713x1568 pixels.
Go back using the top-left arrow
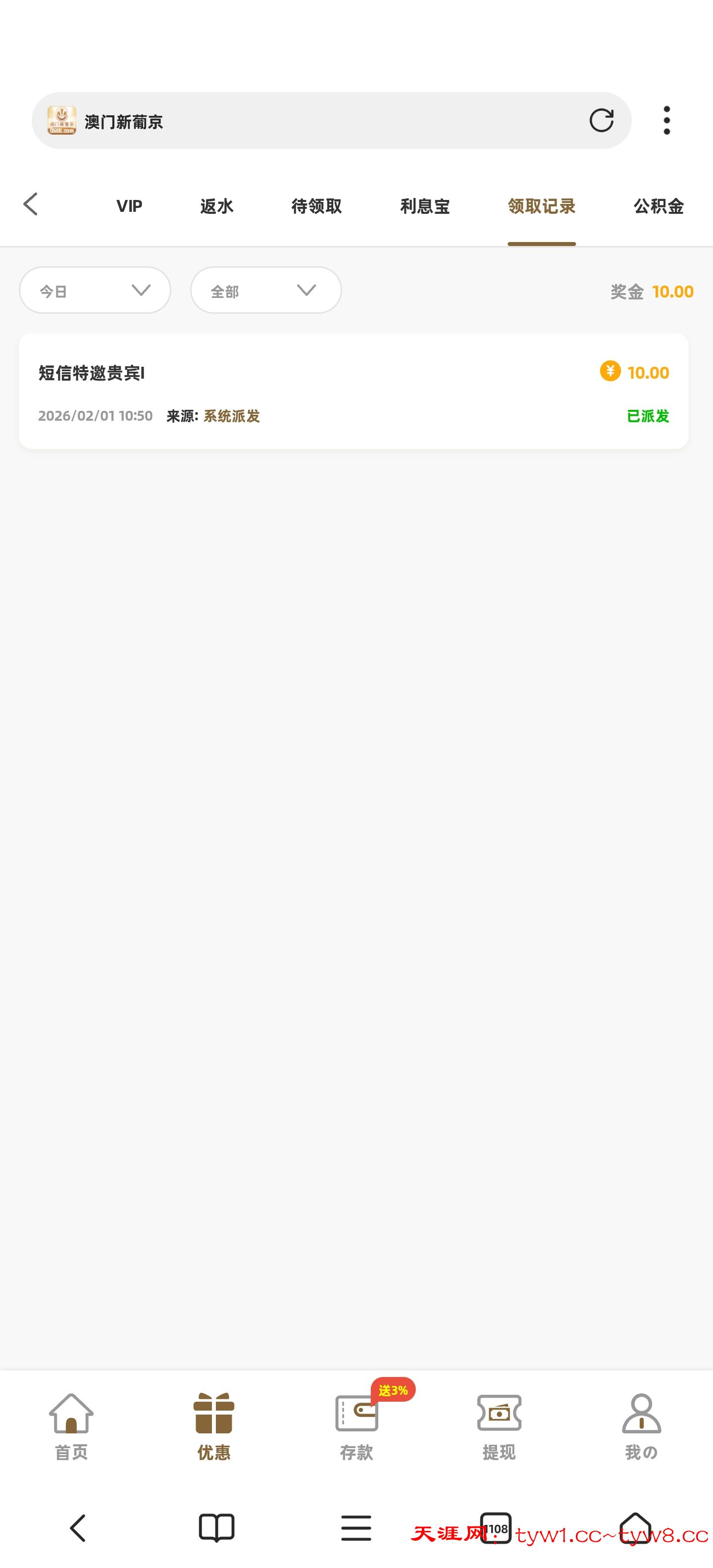31,204
